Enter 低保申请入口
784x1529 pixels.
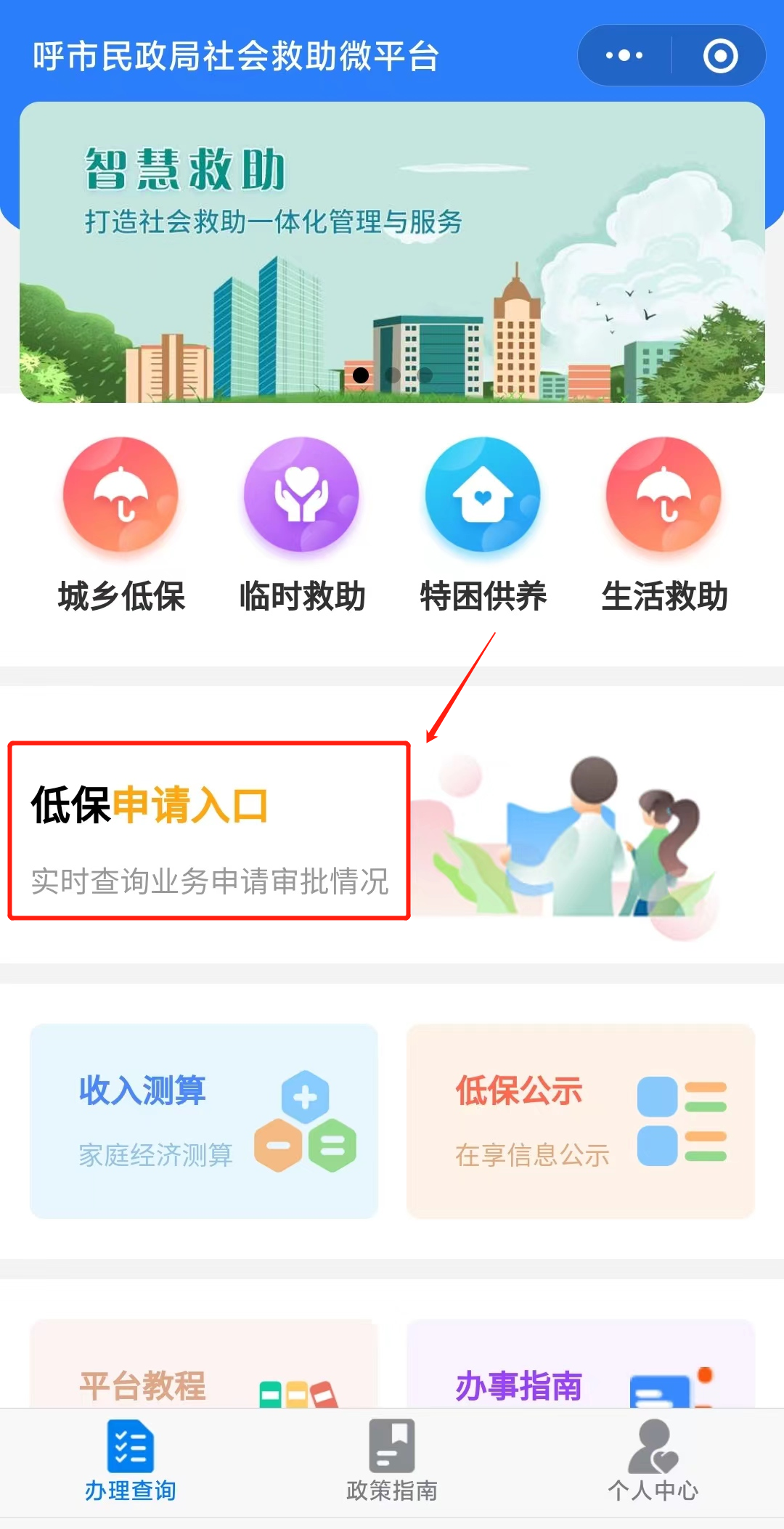[209, 831]
